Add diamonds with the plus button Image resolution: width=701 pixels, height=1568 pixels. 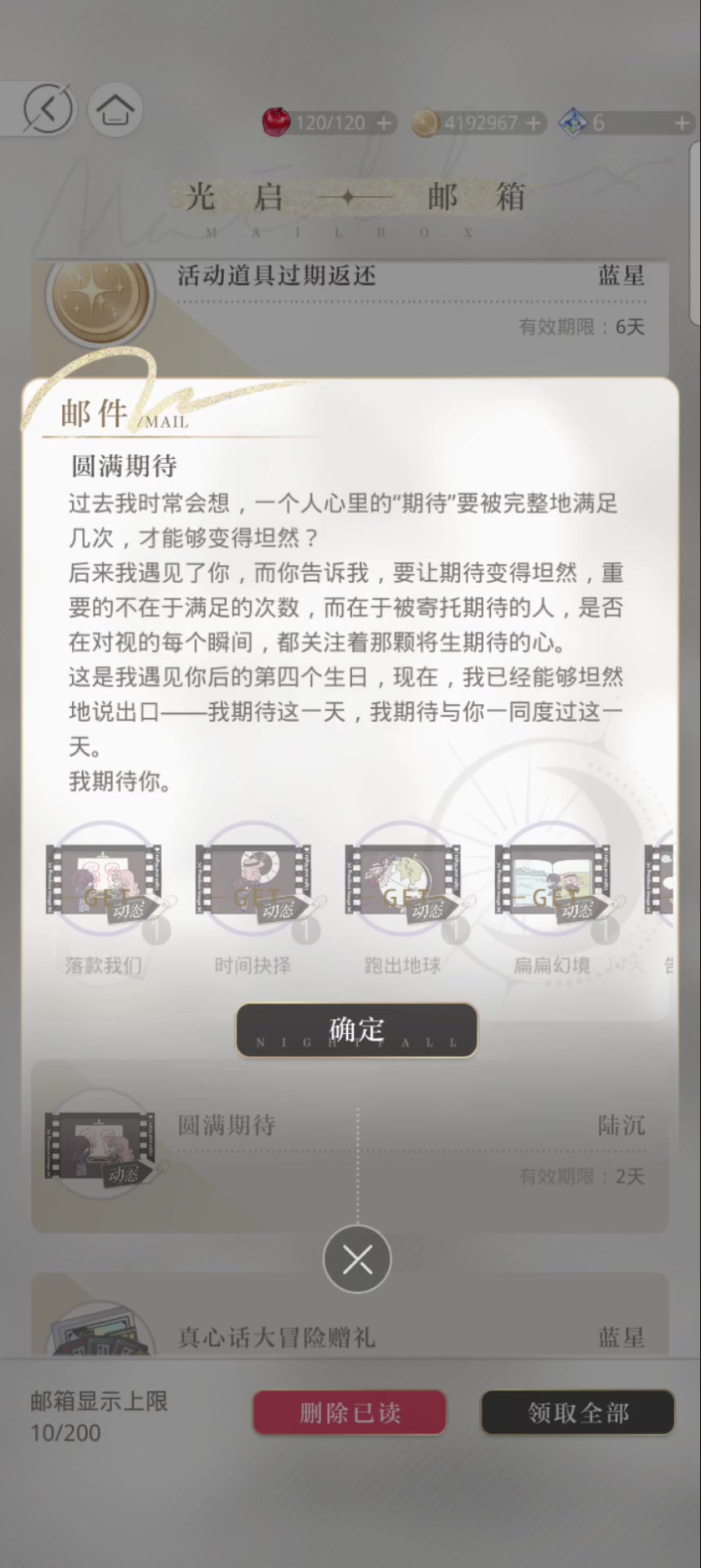coord(682,123)
